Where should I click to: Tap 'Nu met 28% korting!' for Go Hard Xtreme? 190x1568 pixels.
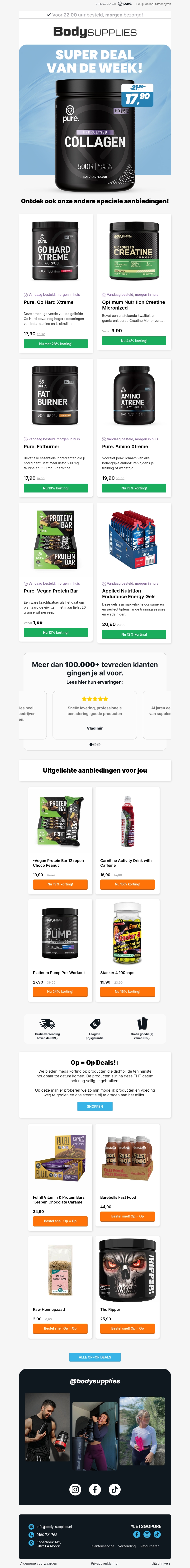coord(56,344)
